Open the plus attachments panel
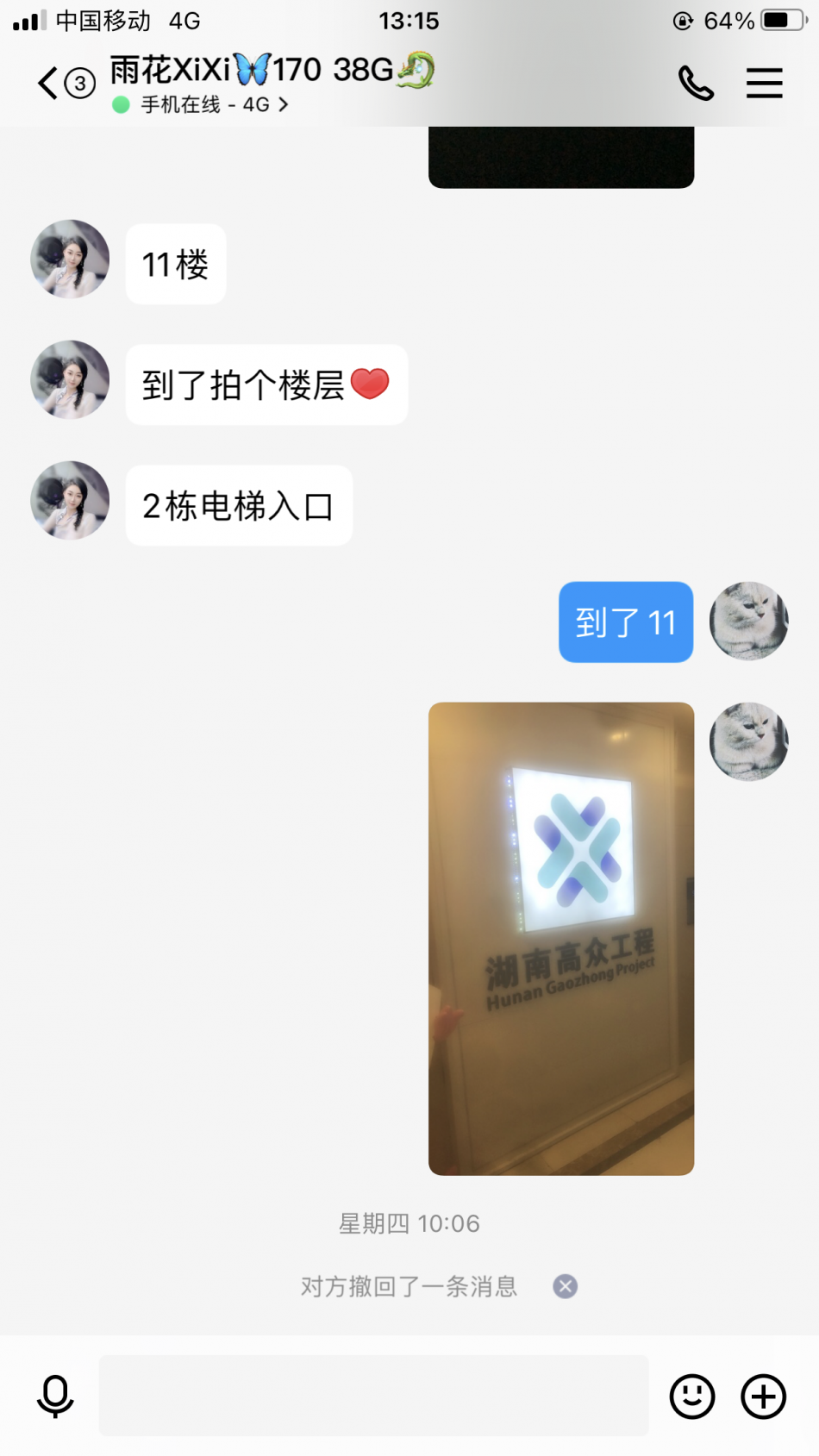The image size is (819, 1456). 764,1397
